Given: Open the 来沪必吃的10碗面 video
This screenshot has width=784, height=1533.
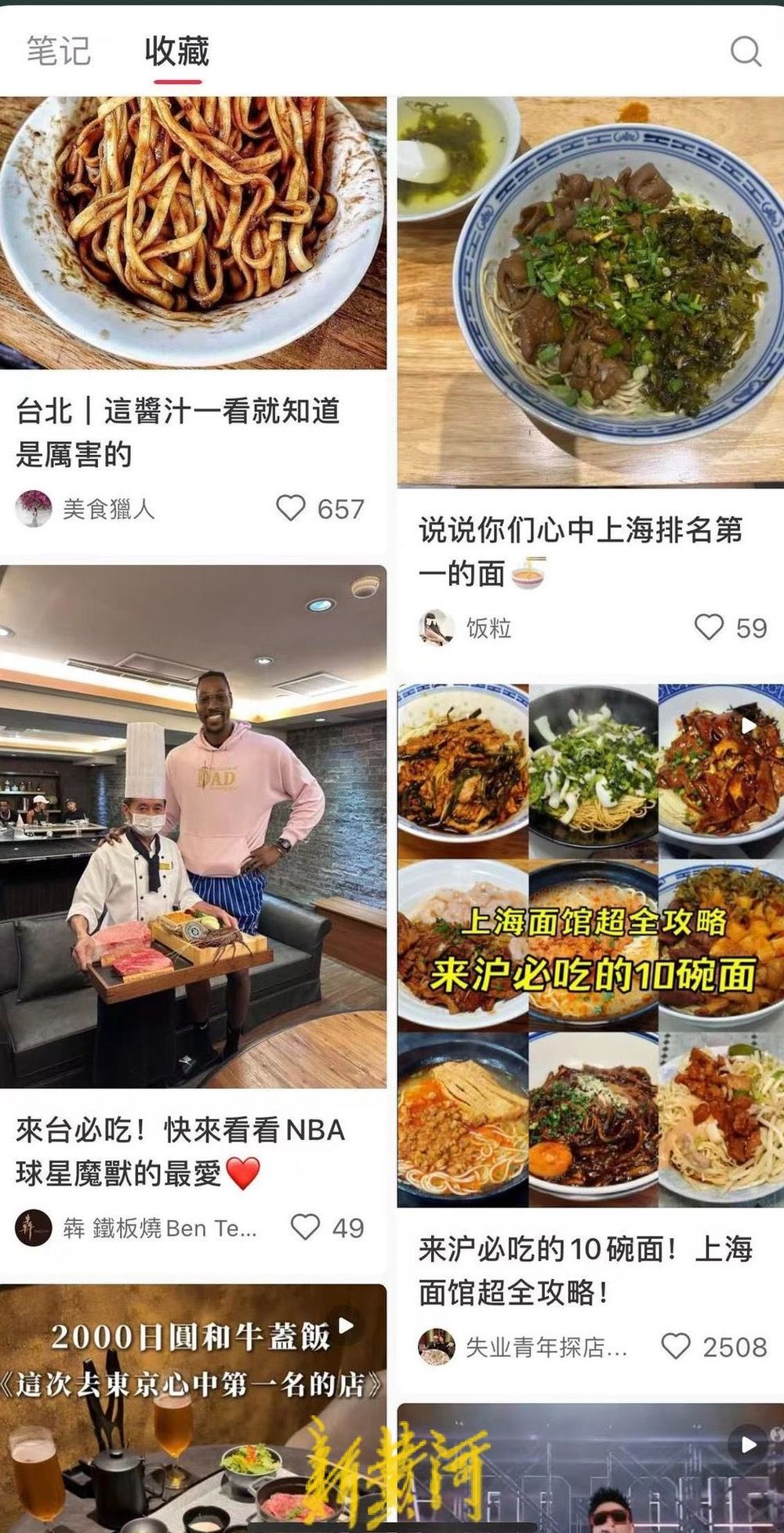Looking at the screenshot, I should pyautogui.click(x=590, y=945).
